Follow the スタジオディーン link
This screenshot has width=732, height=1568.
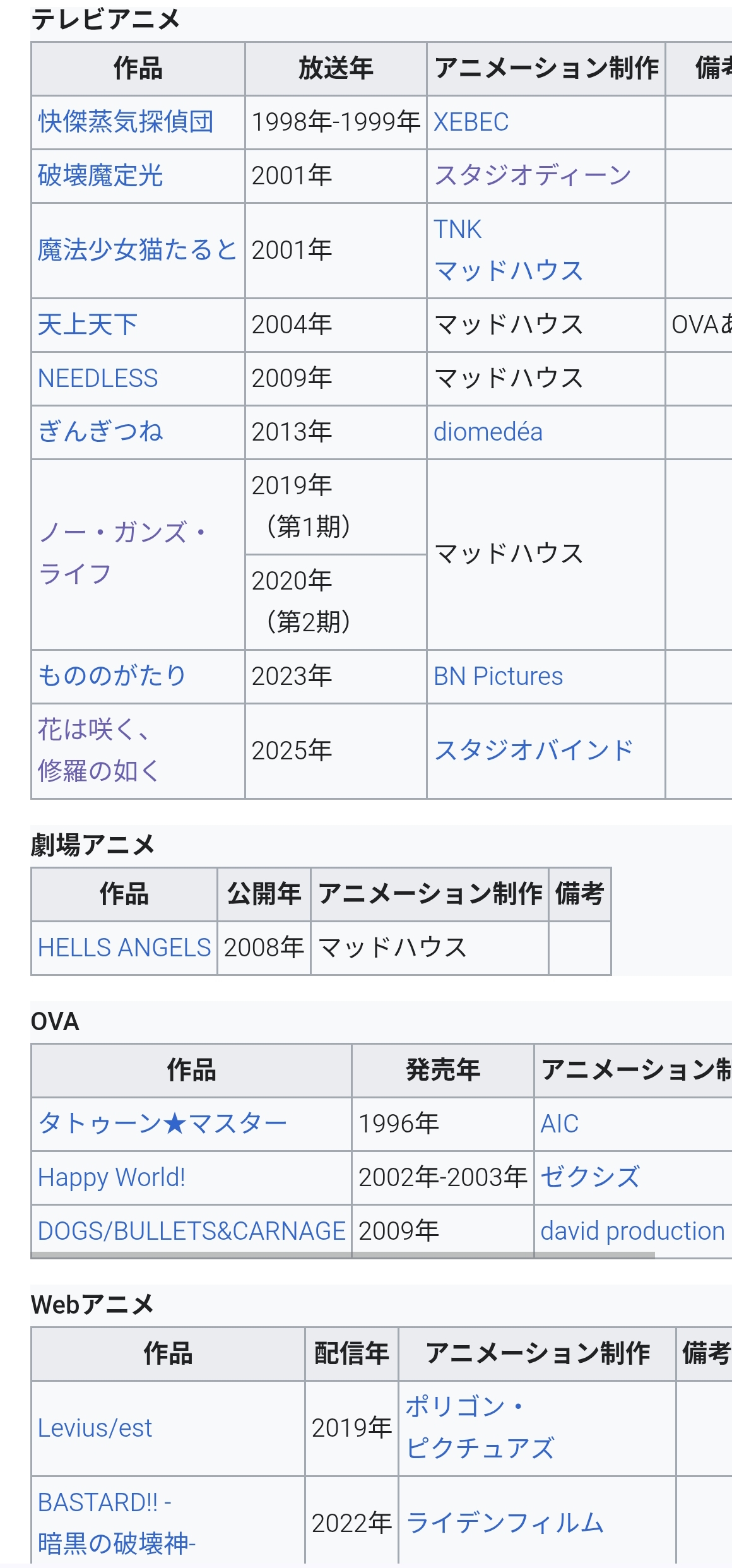[x=532, y=175]
